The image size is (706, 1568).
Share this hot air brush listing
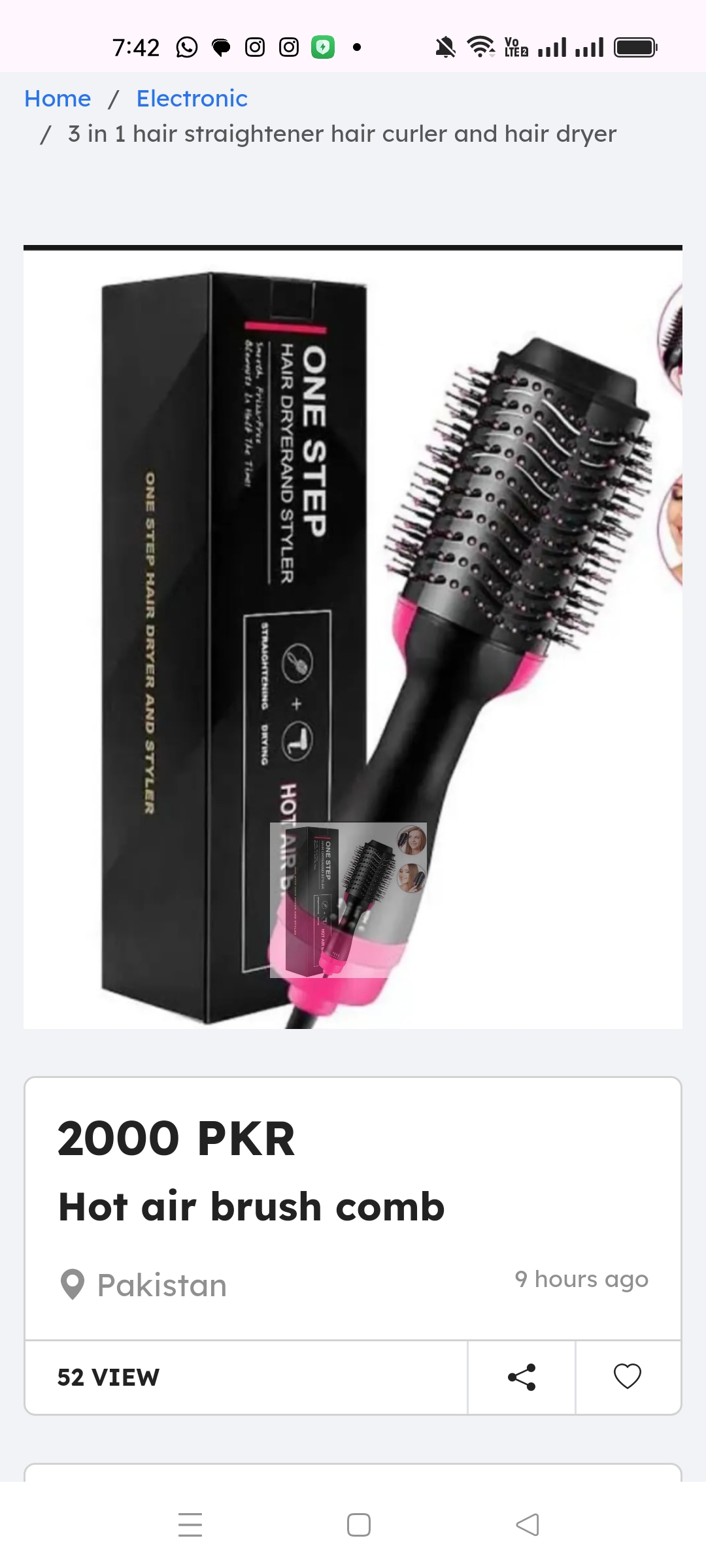point(522,1377)
